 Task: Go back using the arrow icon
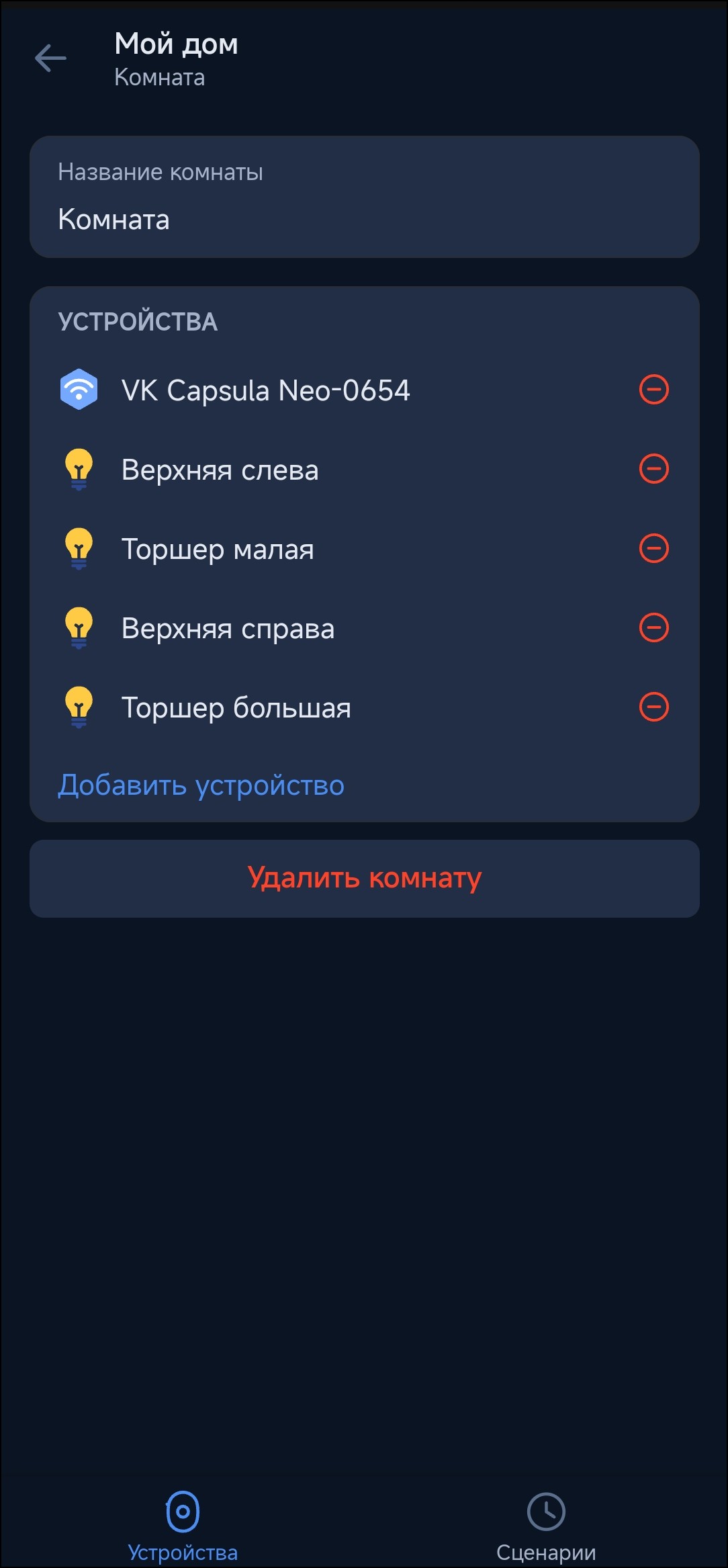pyautogui.click(x=50, y=58)
